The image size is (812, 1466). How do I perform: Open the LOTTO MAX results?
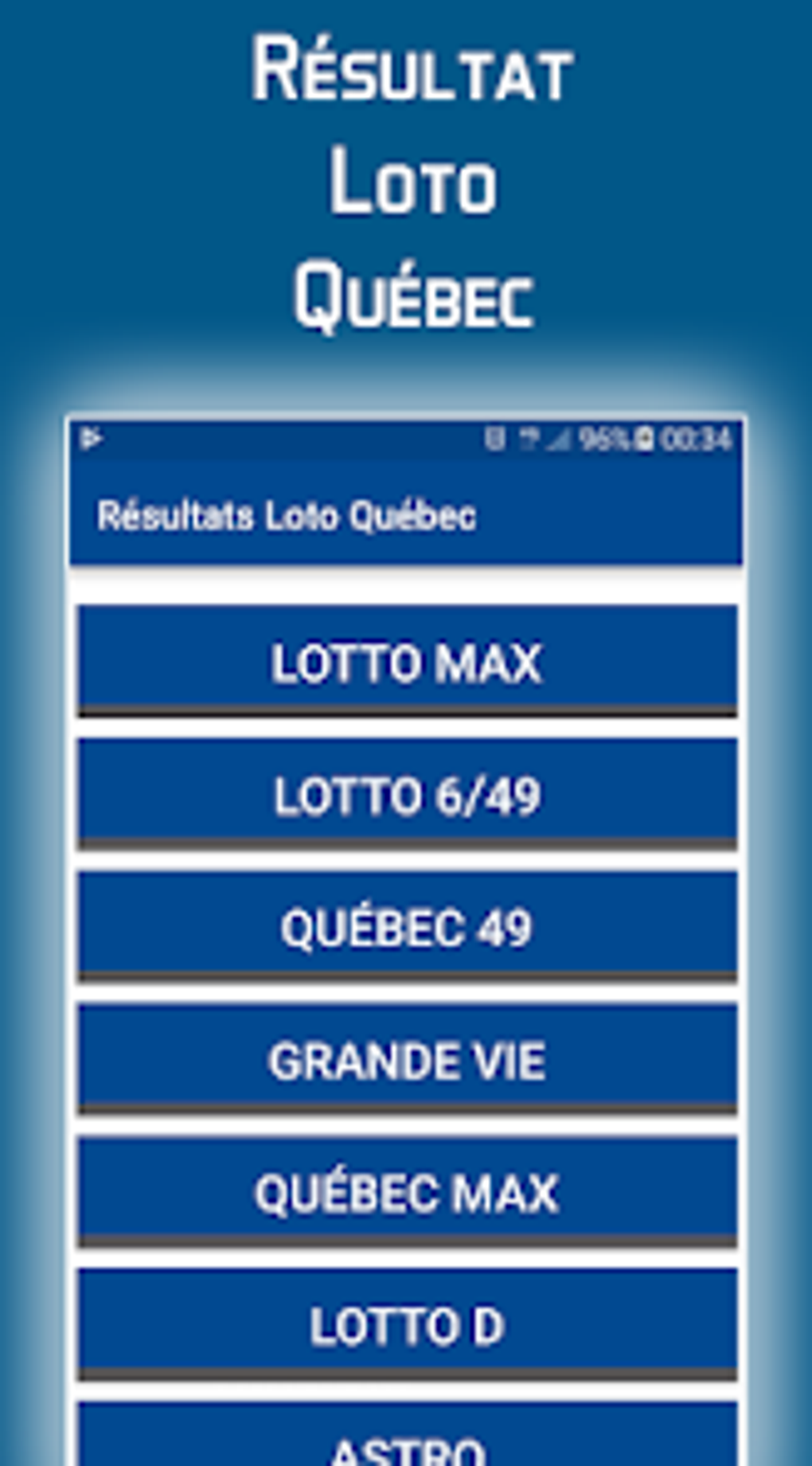coord(406,659)
